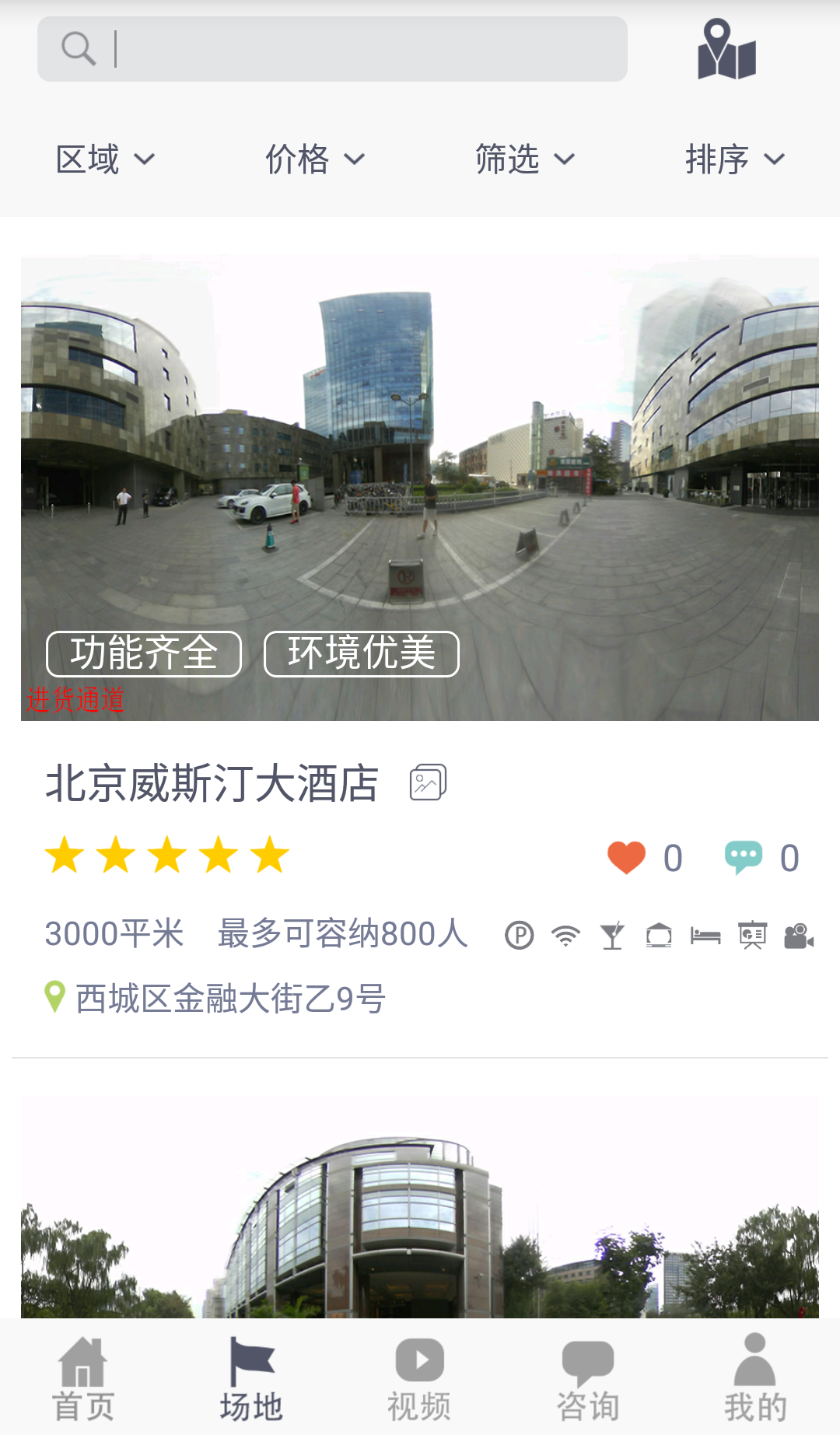Switch to the 首页 tab
840x1435 pixels.
pyautogui.click(x=83, y=1377)
